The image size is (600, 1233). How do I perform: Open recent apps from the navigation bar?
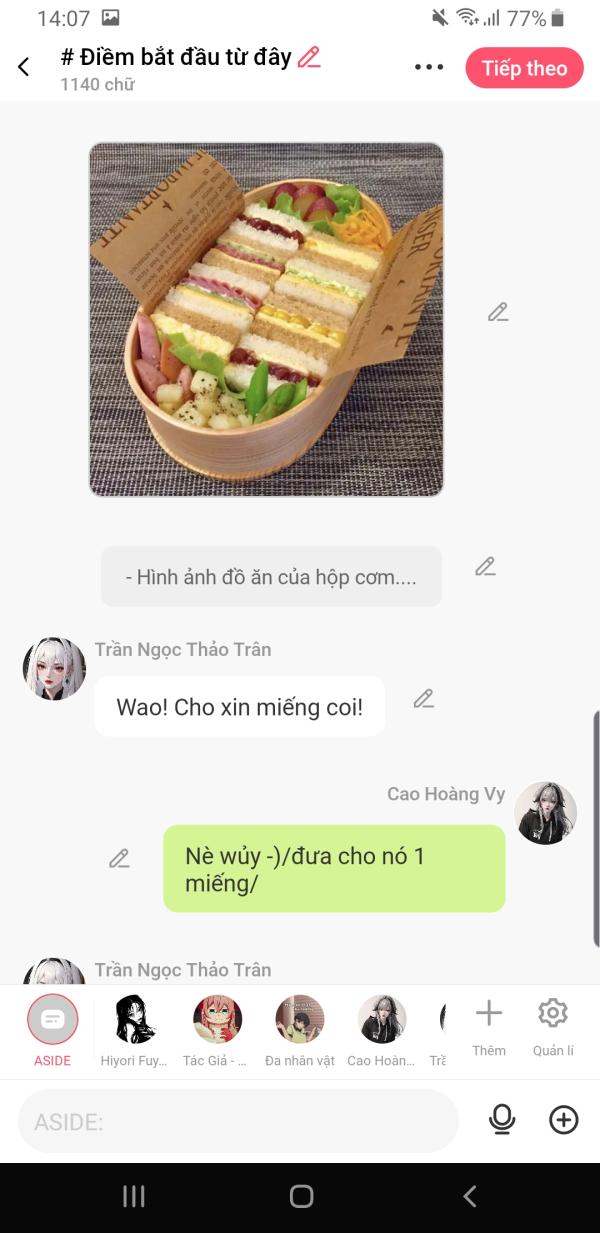(x=133, y=1196)
